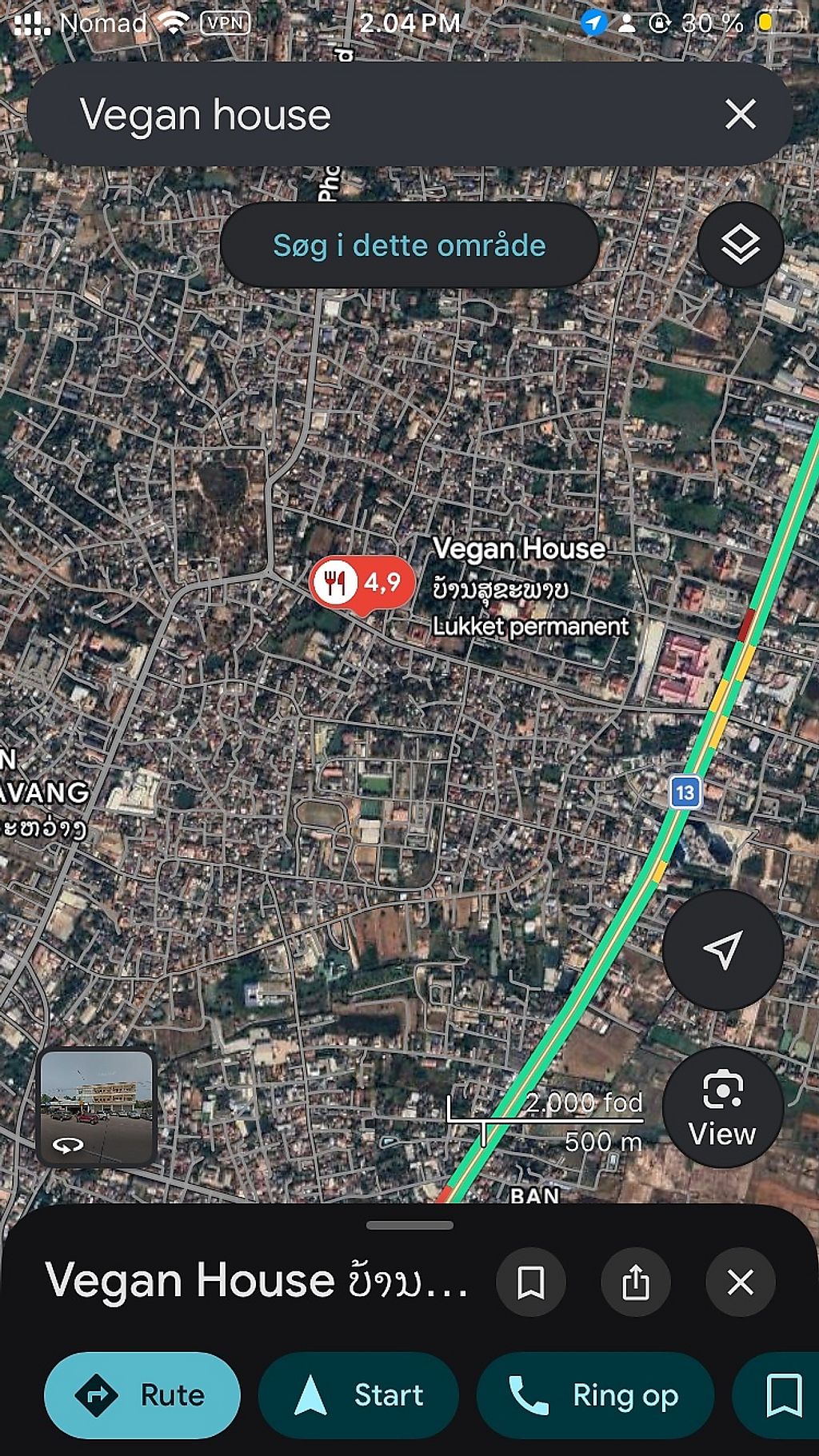Screen dimensions: 819x1456
Task: Save Vegan House with the bookmark icon
Action: (x=531, y=1282)
